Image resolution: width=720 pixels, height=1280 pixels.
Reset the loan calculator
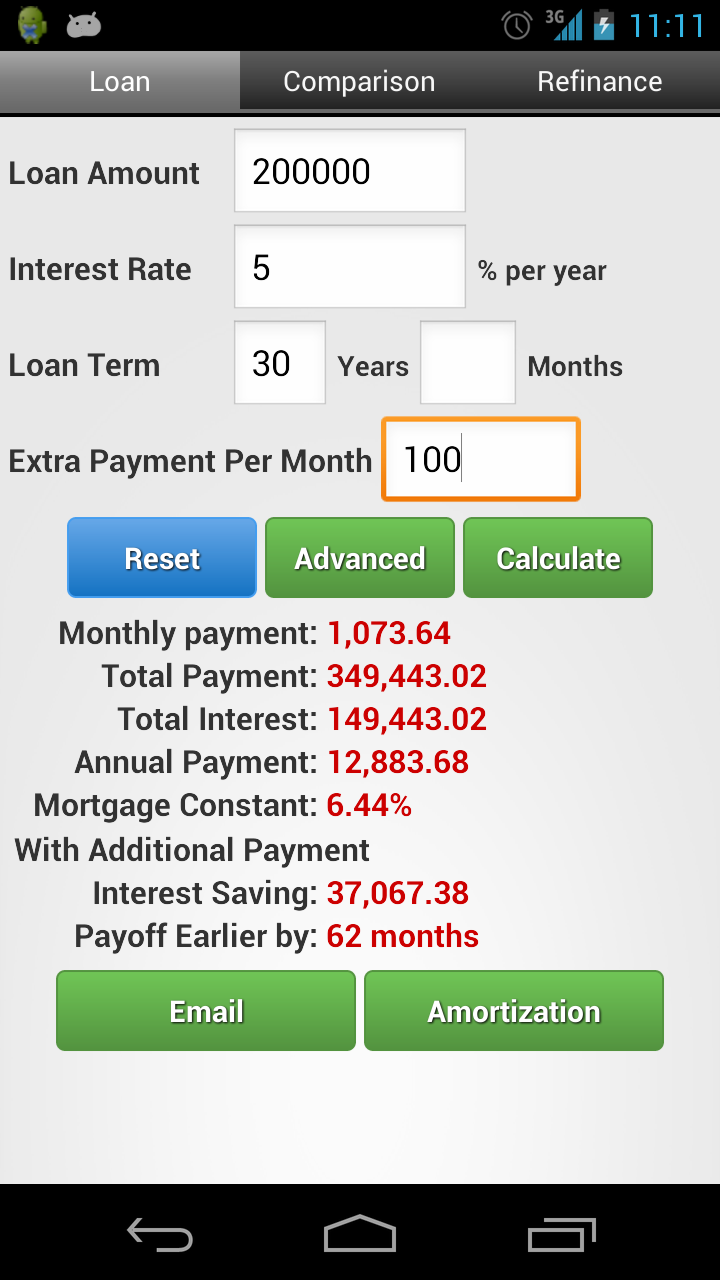tap(162, 558)
